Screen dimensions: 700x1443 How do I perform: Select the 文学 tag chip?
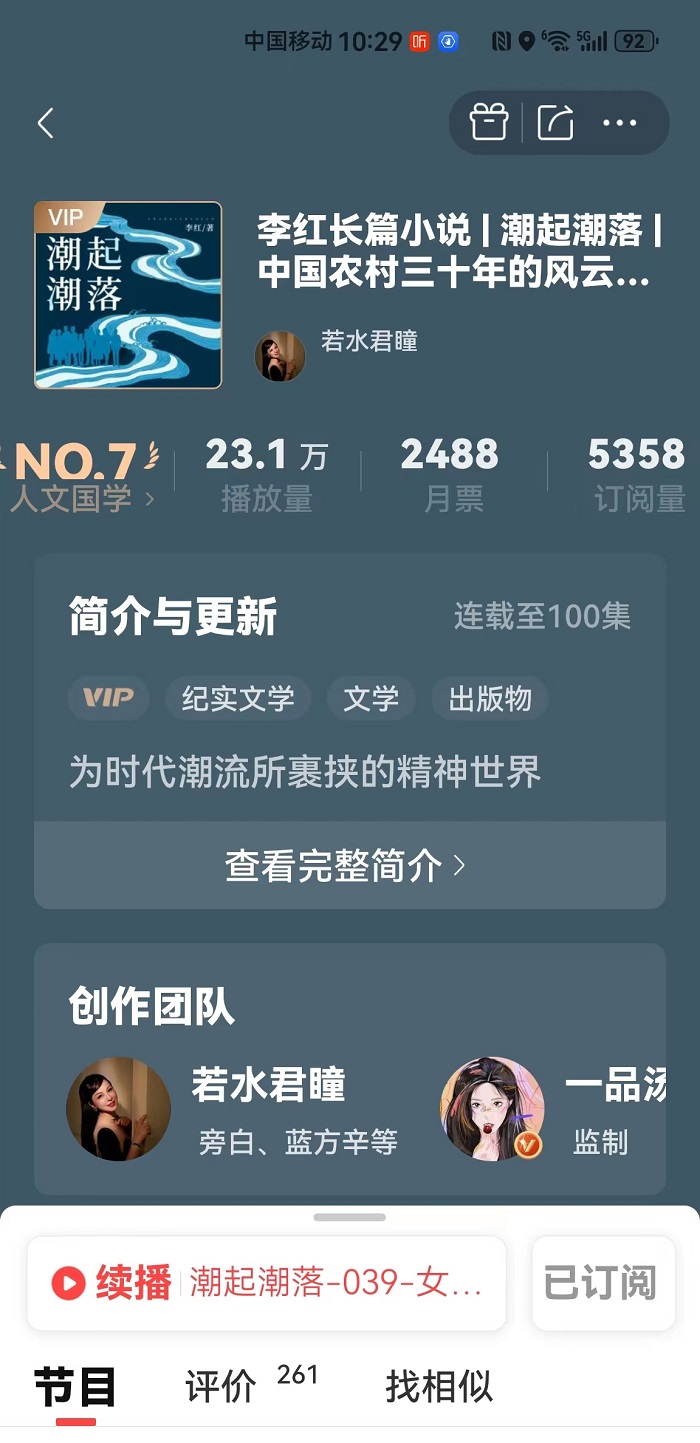coord(371,699)
